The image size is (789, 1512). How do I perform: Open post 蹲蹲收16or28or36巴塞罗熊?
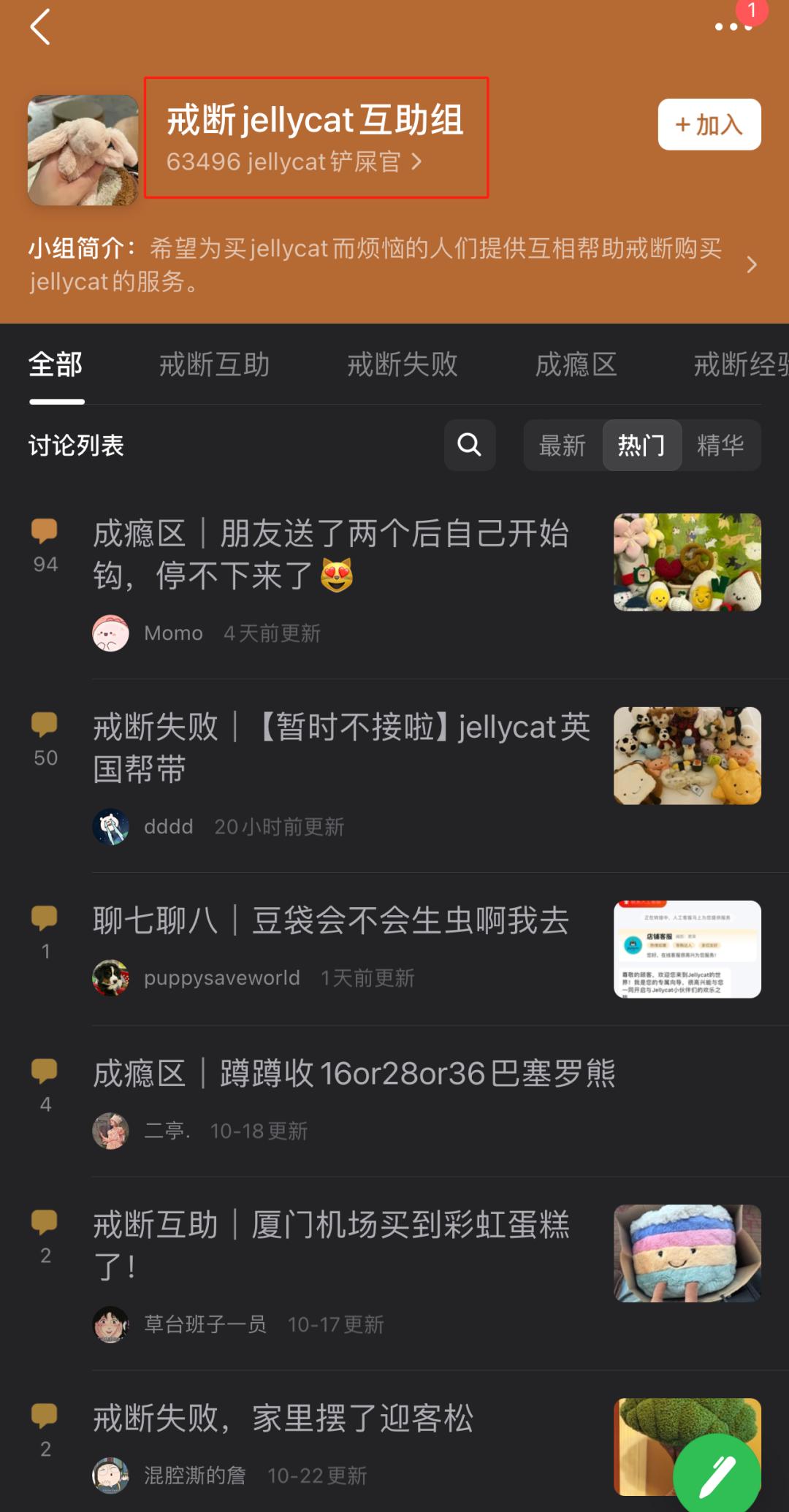click(x=354, y=1074)
